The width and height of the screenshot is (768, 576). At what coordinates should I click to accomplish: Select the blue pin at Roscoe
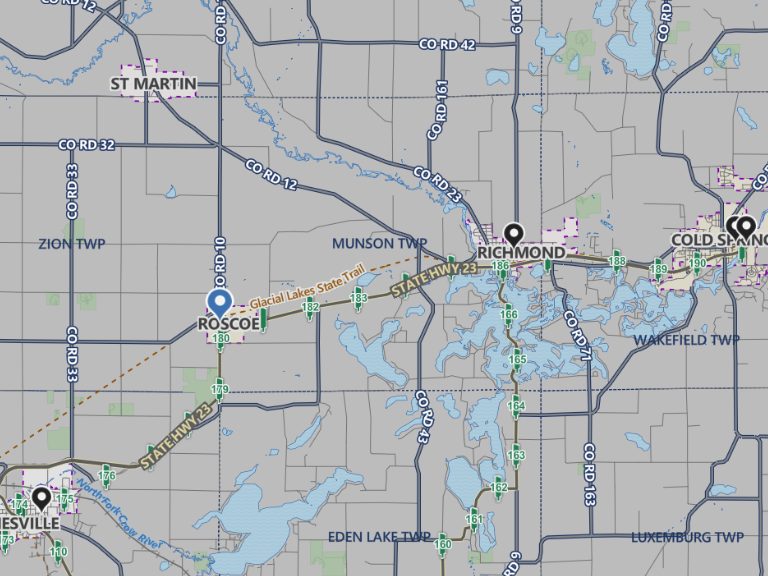219,303
